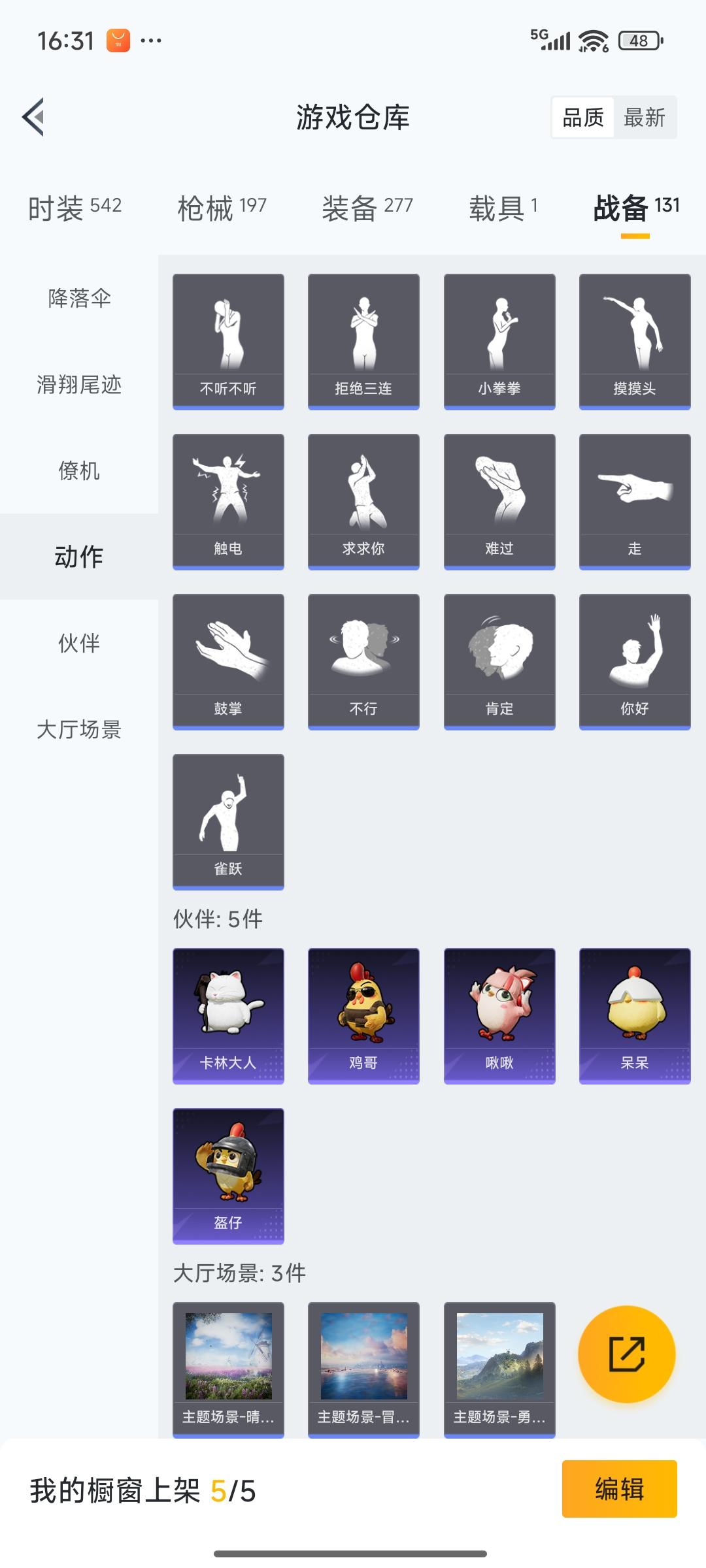The width and height of the screenshot is (706, 1568).
Task: Switch sorting to 品质
Action: 584,118
